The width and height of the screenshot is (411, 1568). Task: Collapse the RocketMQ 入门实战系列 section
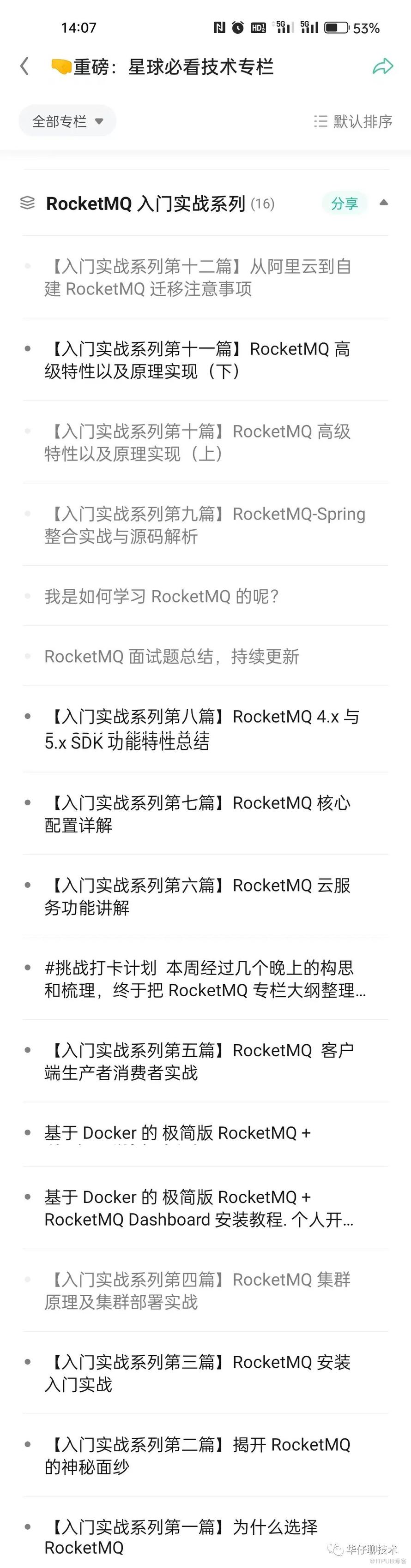click(x=384, y=203)
